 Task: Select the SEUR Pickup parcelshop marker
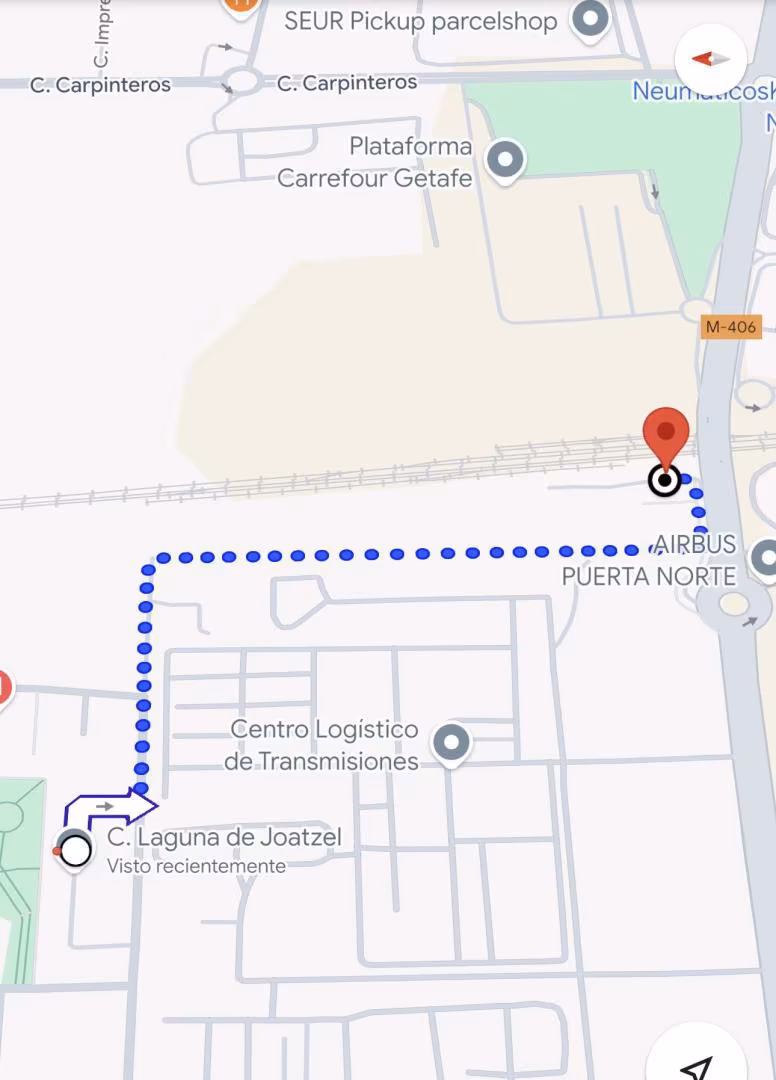coord(590,18)
